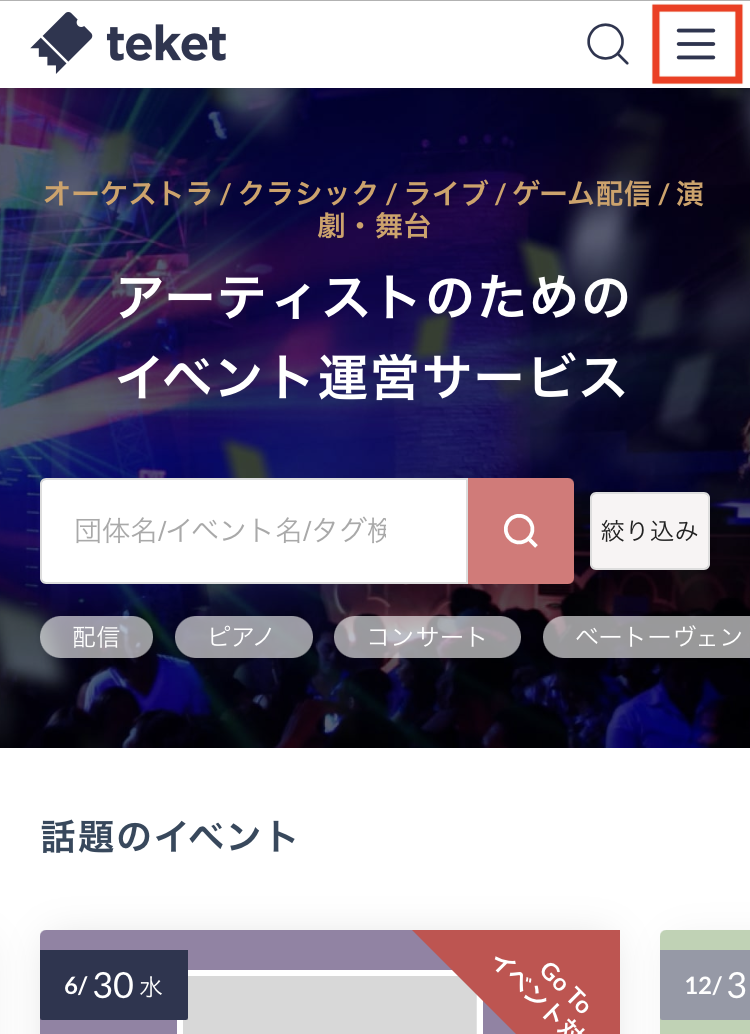The width and height of the screenshot is (750, 1034).
Task: Tap the header search magnifier icon
Action: point(607,44)
